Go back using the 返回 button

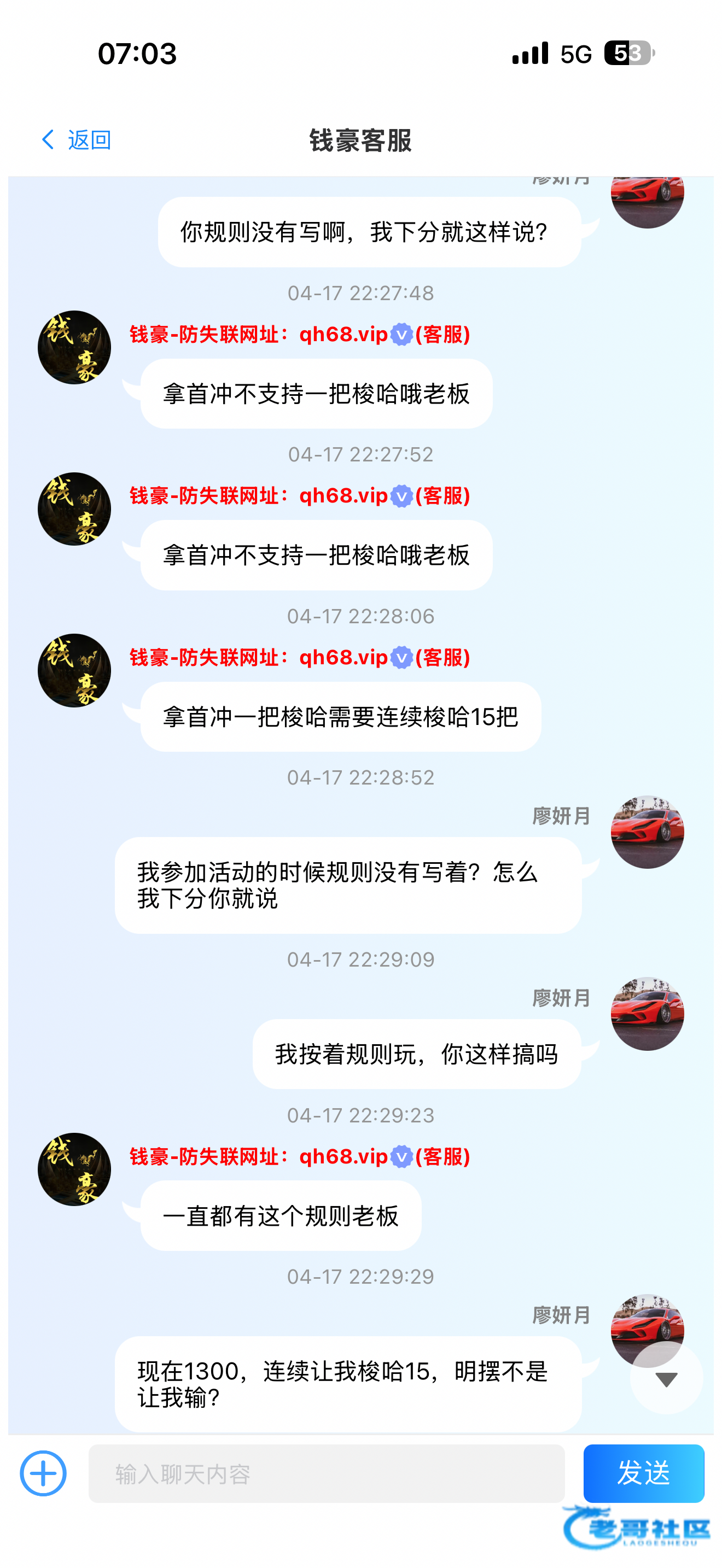(76, 140)
